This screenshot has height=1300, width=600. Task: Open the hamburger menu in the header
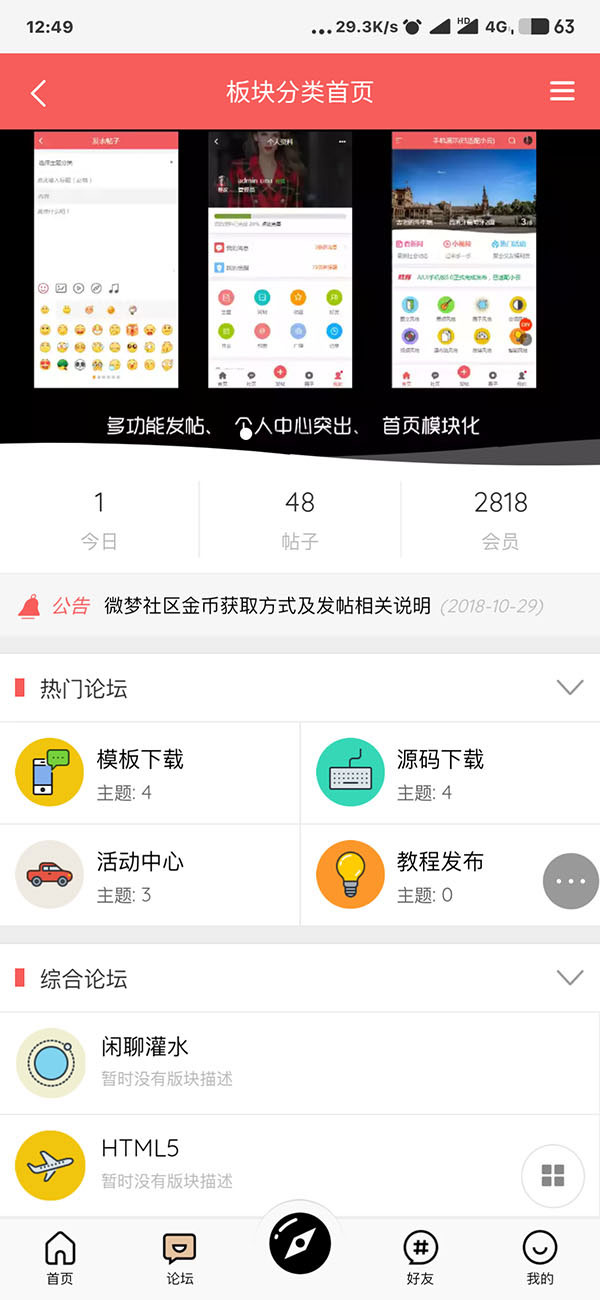(x=562, y=92)
